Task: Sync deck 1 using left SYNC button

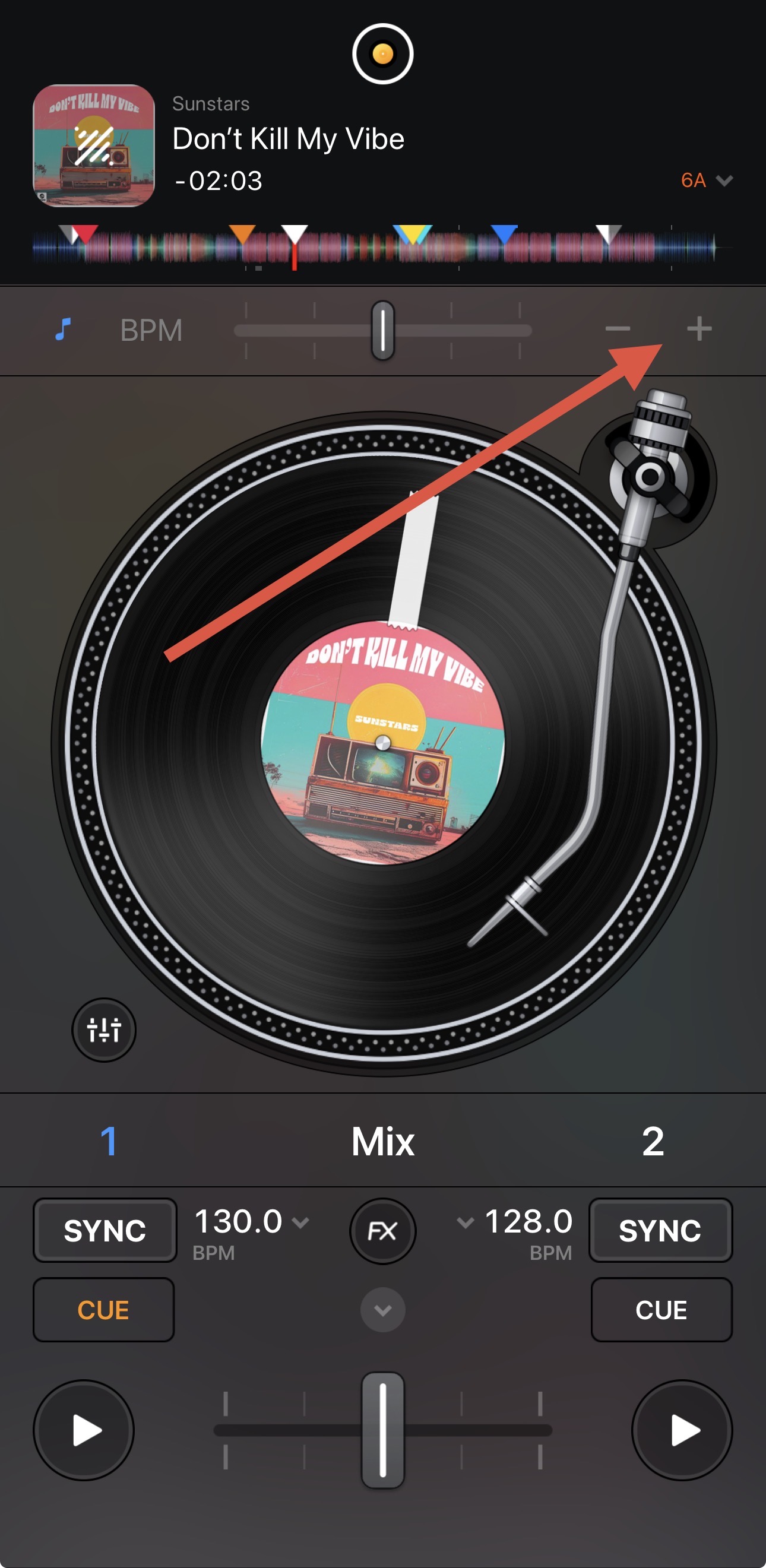Action: click(105, 1230)
